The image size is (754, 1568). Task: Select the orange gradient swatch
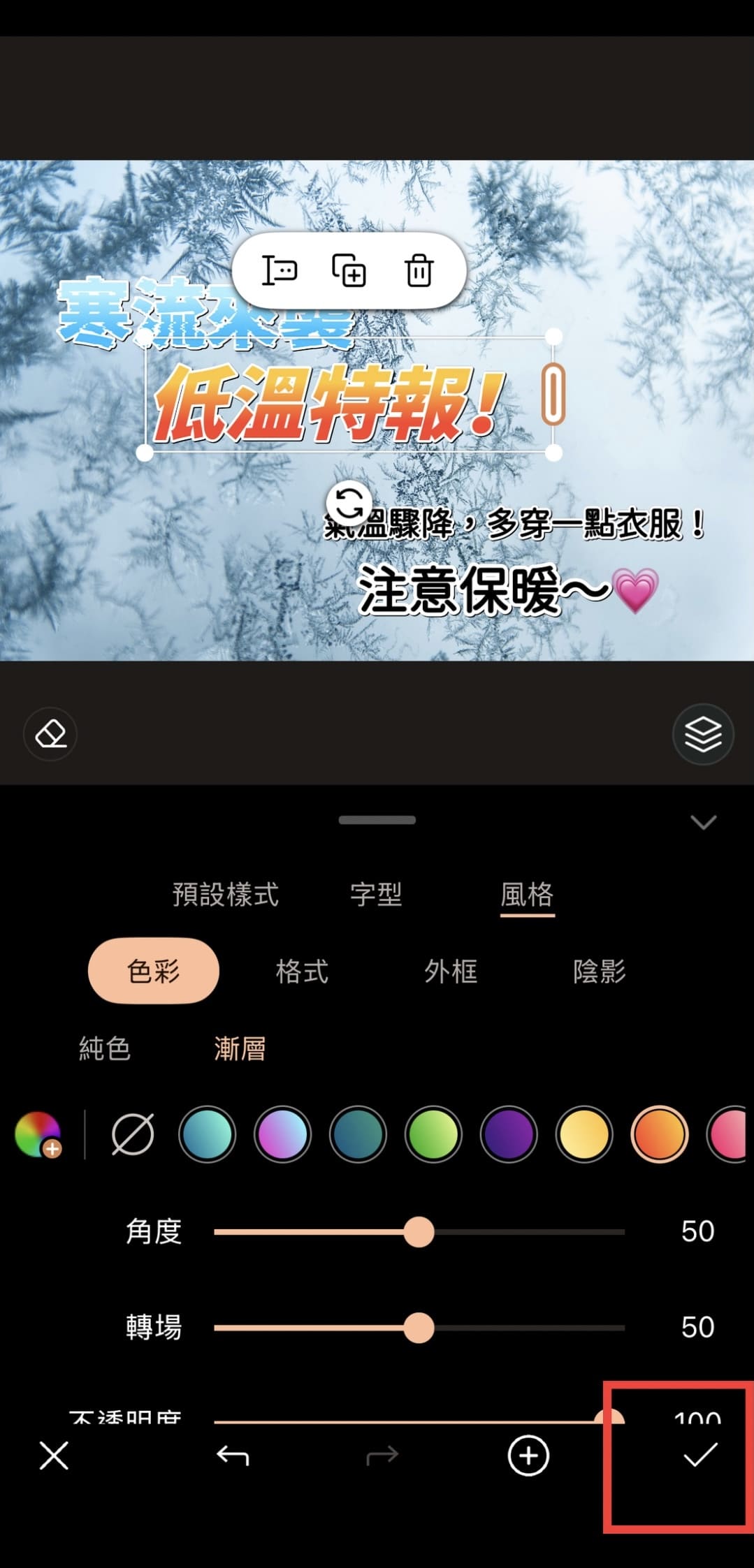(659, 1135)
